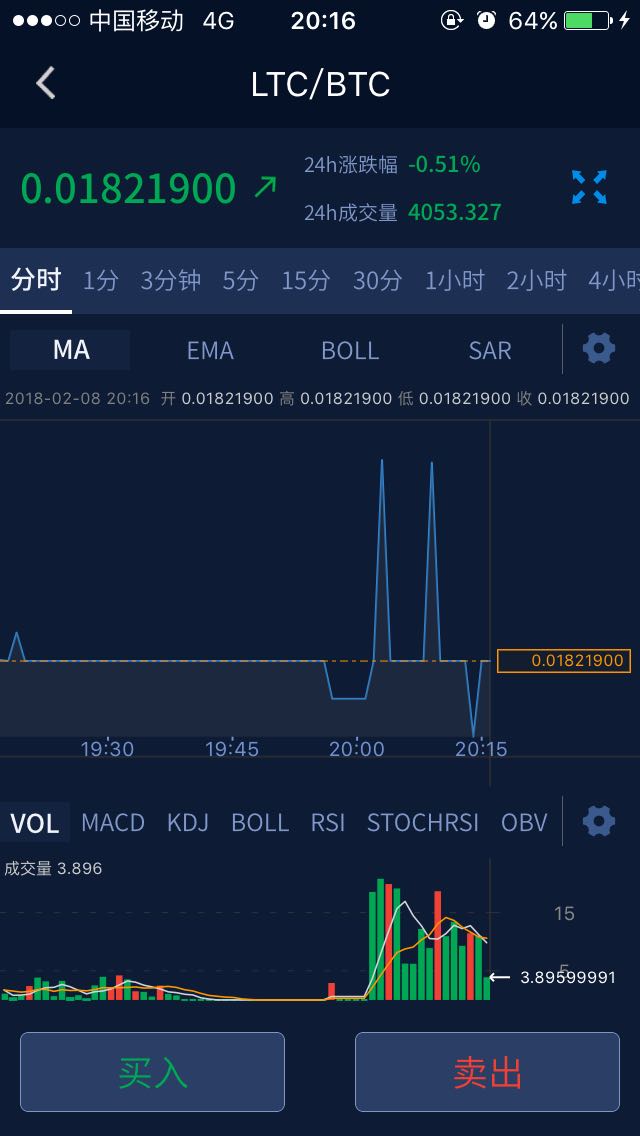Image resolution: width=640 pixels, height=1136 pixels.
Task: Tap the 卖出 sell button
Action: (x=487, y=1072)
